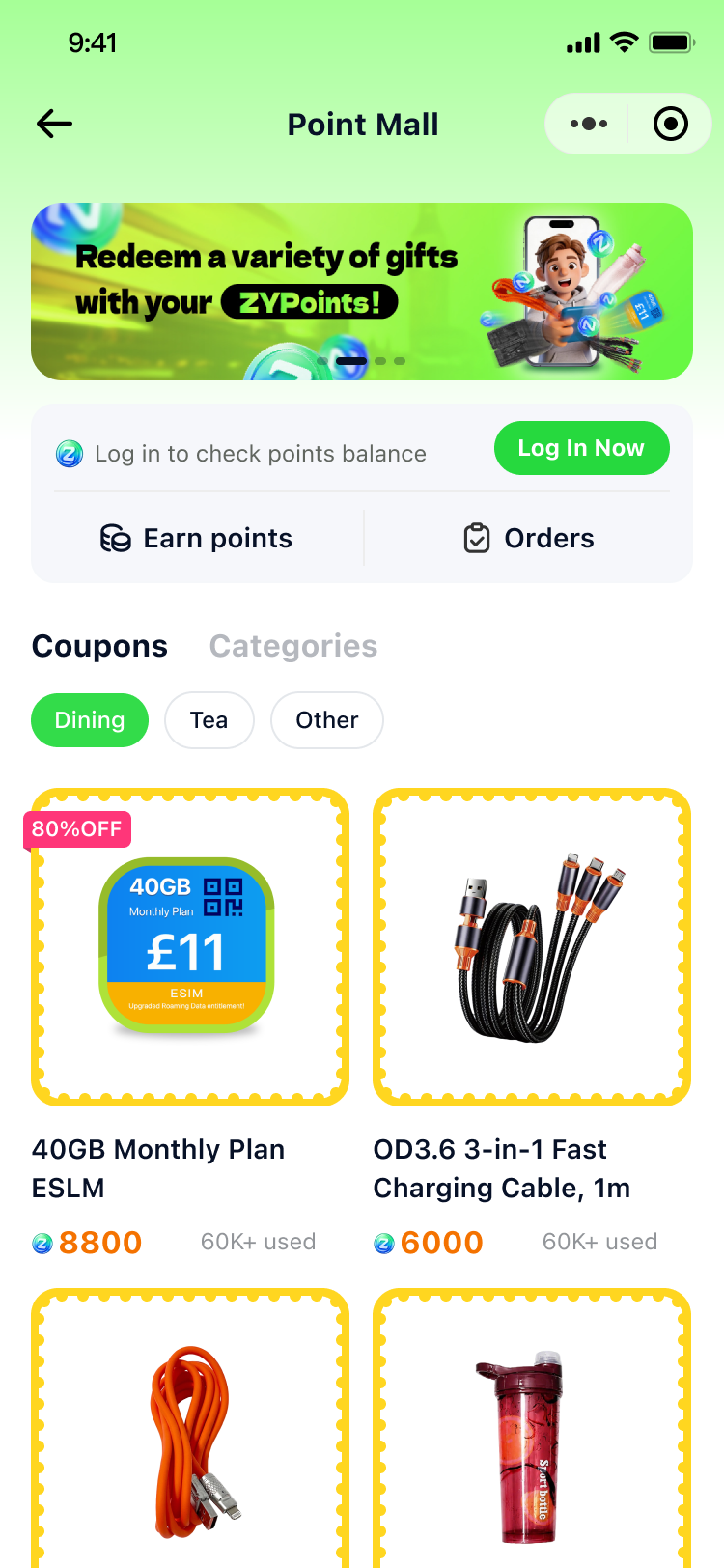Image resolution: width=724 pixels, height=1568 pixels.
Task: Go back using the arrow icon
Action: 55,124
